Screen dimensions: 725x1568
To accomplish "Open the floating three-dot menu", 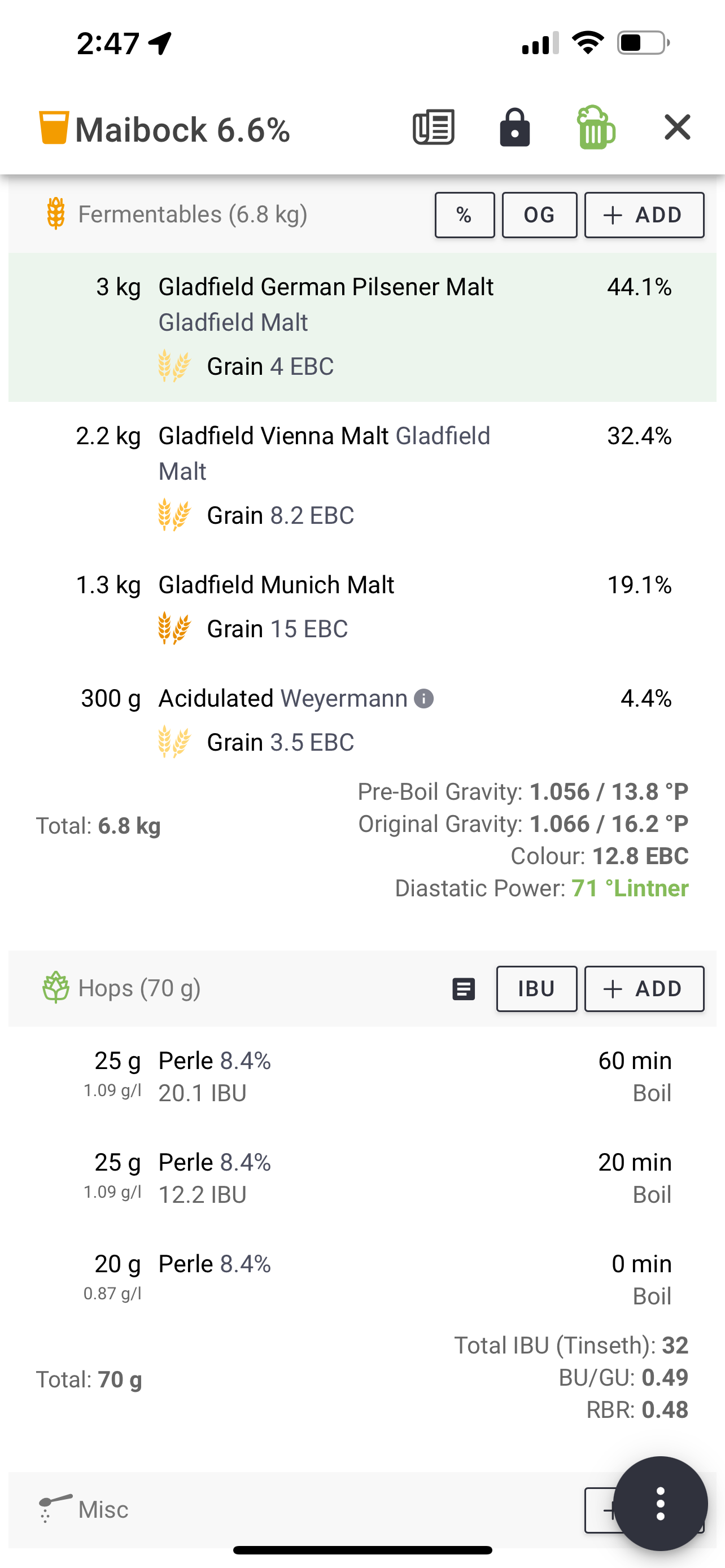I will pyautogui.click(x=661, y=1504).
